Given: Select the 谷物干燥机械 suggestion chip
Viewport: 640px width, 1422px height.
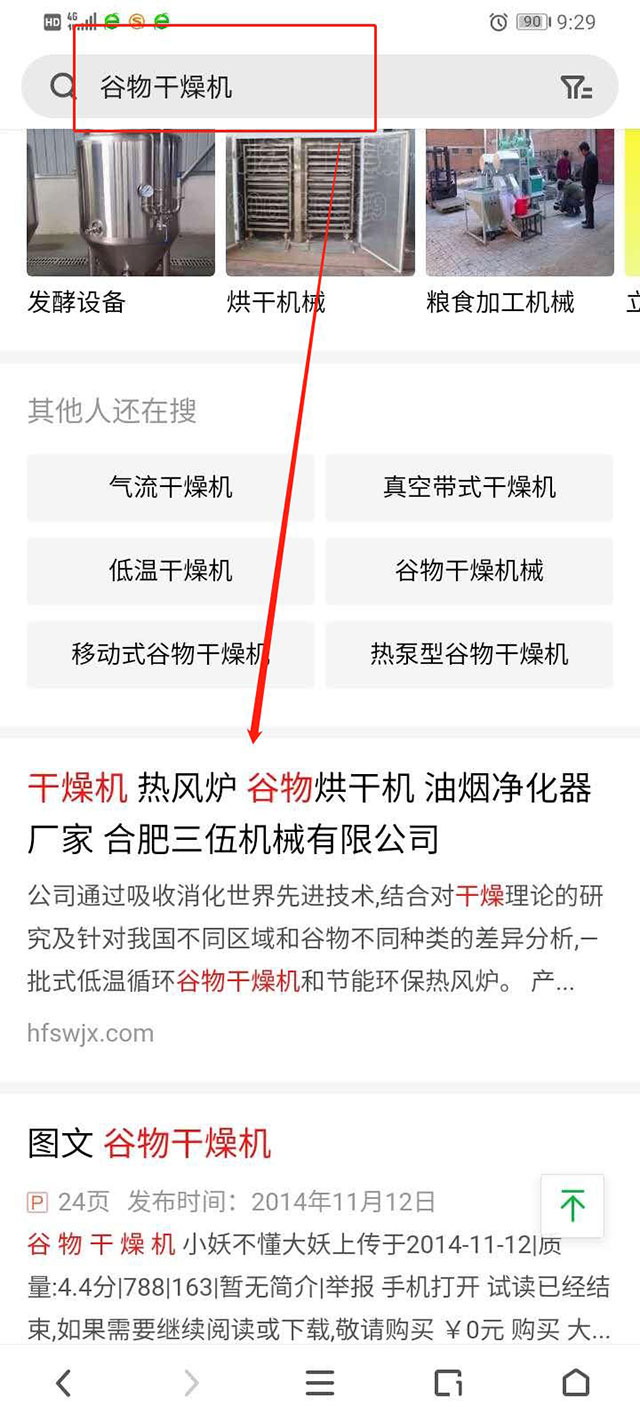Looking at the screenshot, I should [x=469, y=571].
